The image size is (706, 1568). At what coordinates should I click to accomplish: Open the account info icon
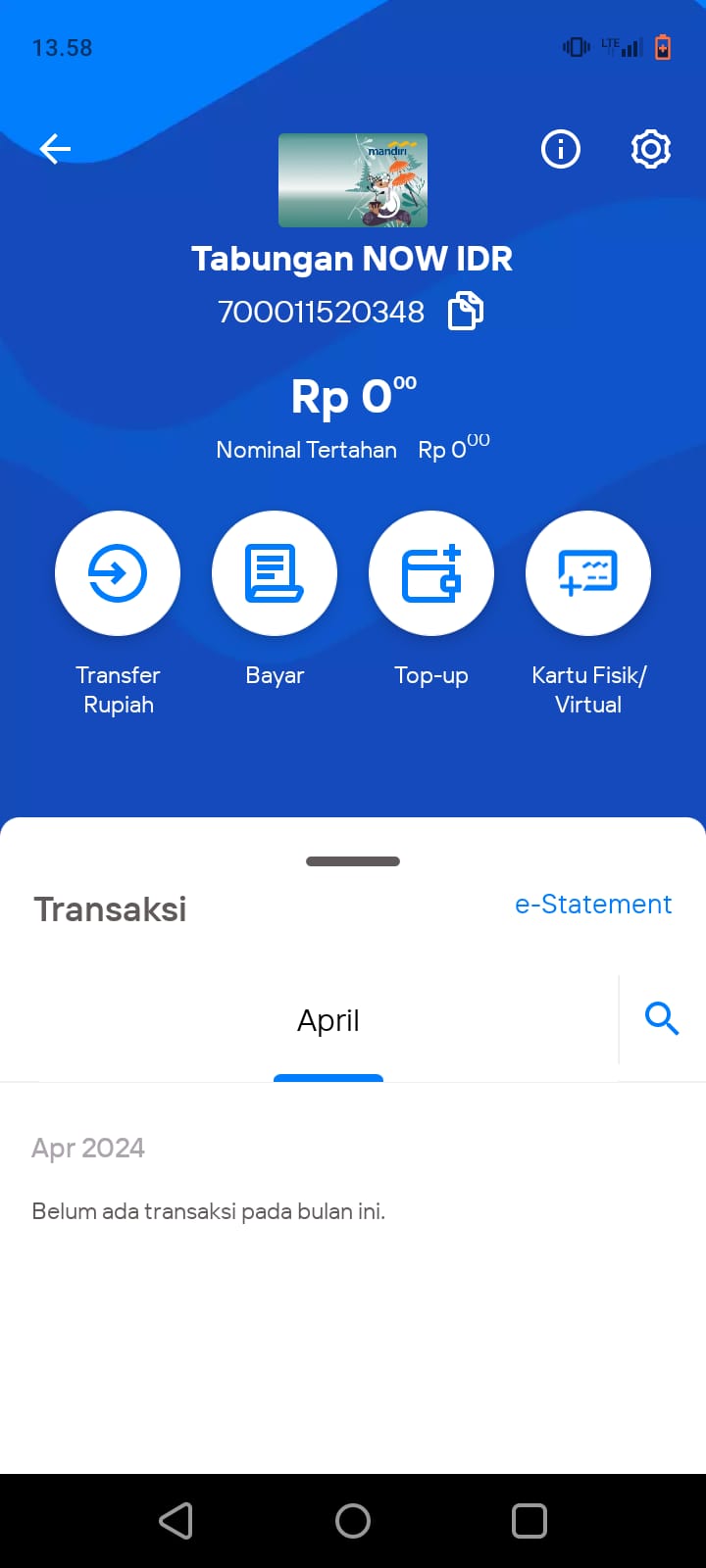coord(561,149)
